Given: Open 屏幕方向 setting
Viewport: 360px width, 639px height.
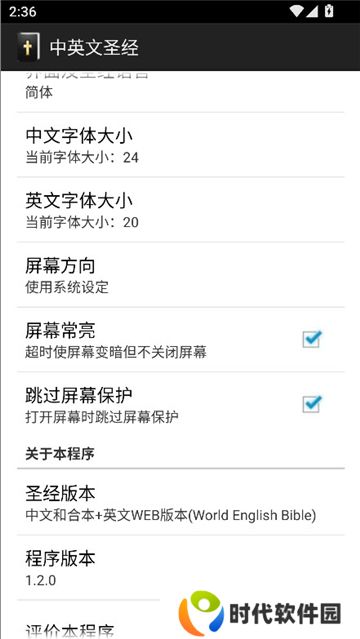Looking at the screenshot, I should pos(181,275).
